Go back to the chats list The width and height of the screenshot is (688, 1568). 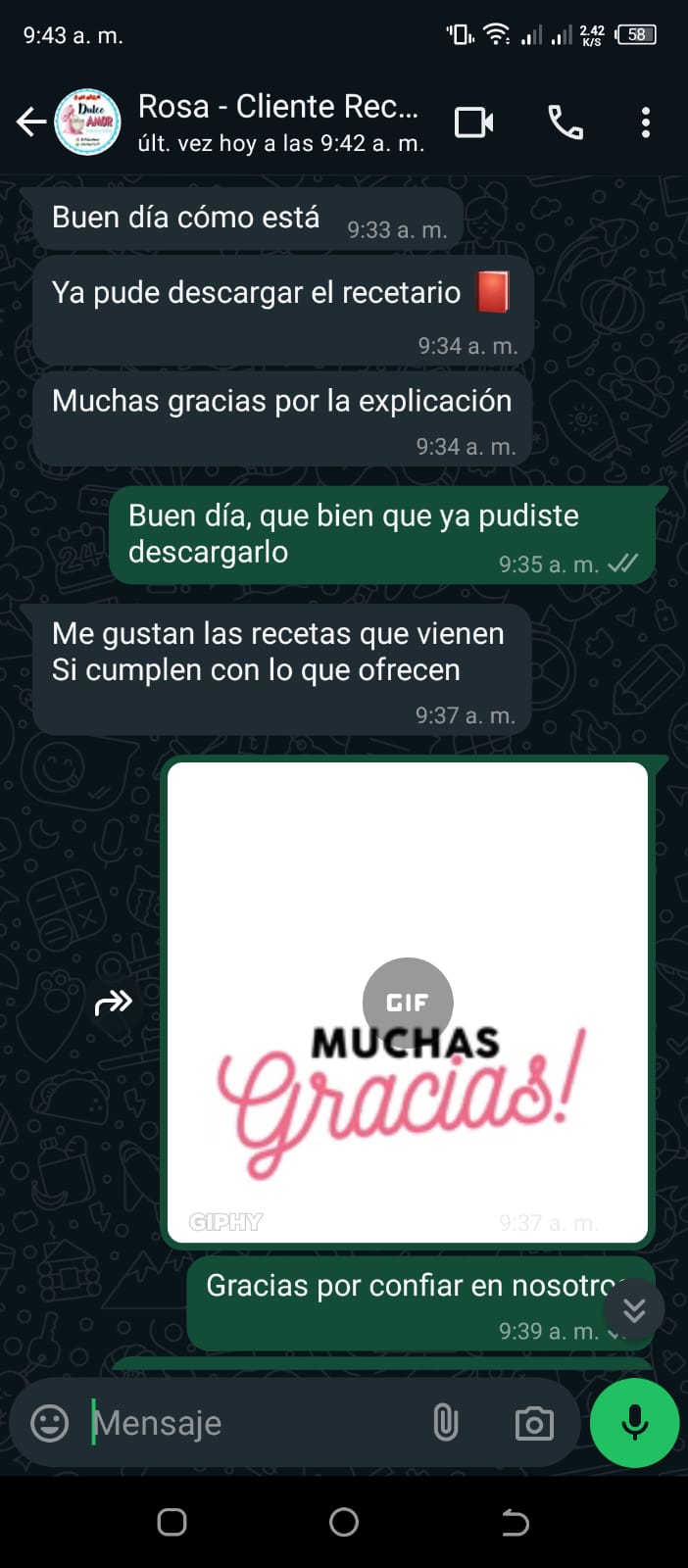(31, 122)
